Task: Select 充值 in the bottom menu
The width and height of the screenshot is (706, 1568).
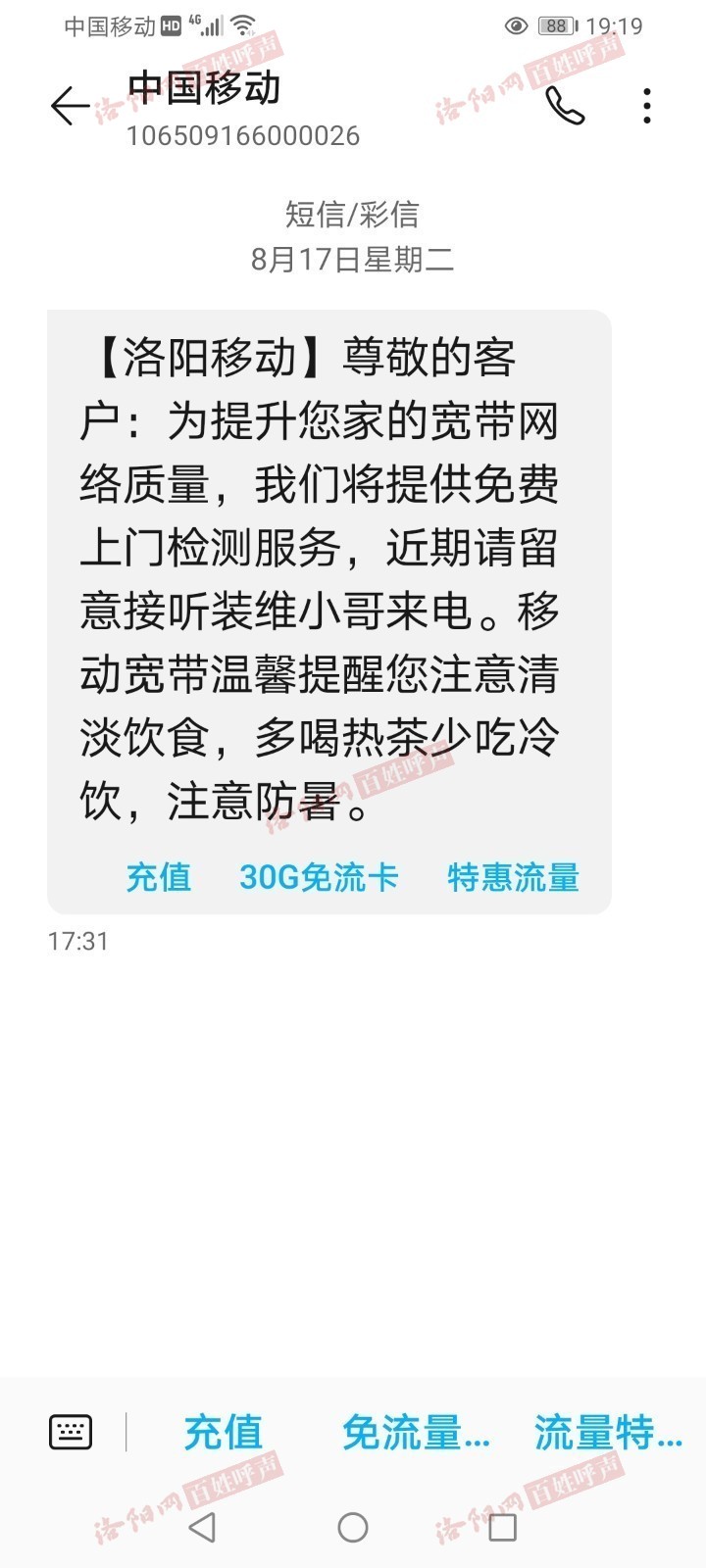Action: click(224, 1433)
